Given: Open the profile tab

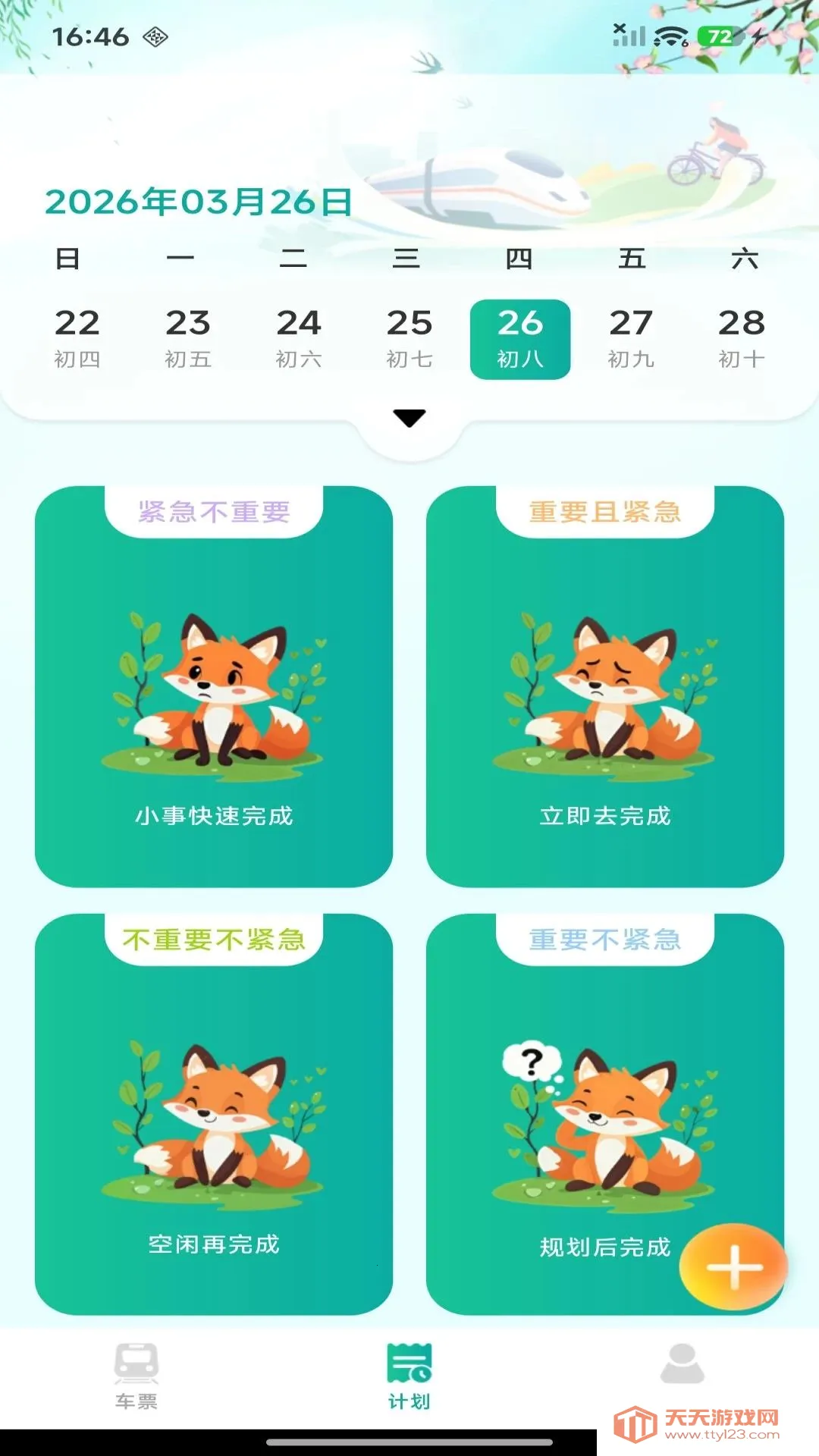Looking at the screenshot, I should click(x=682, y=1365).
